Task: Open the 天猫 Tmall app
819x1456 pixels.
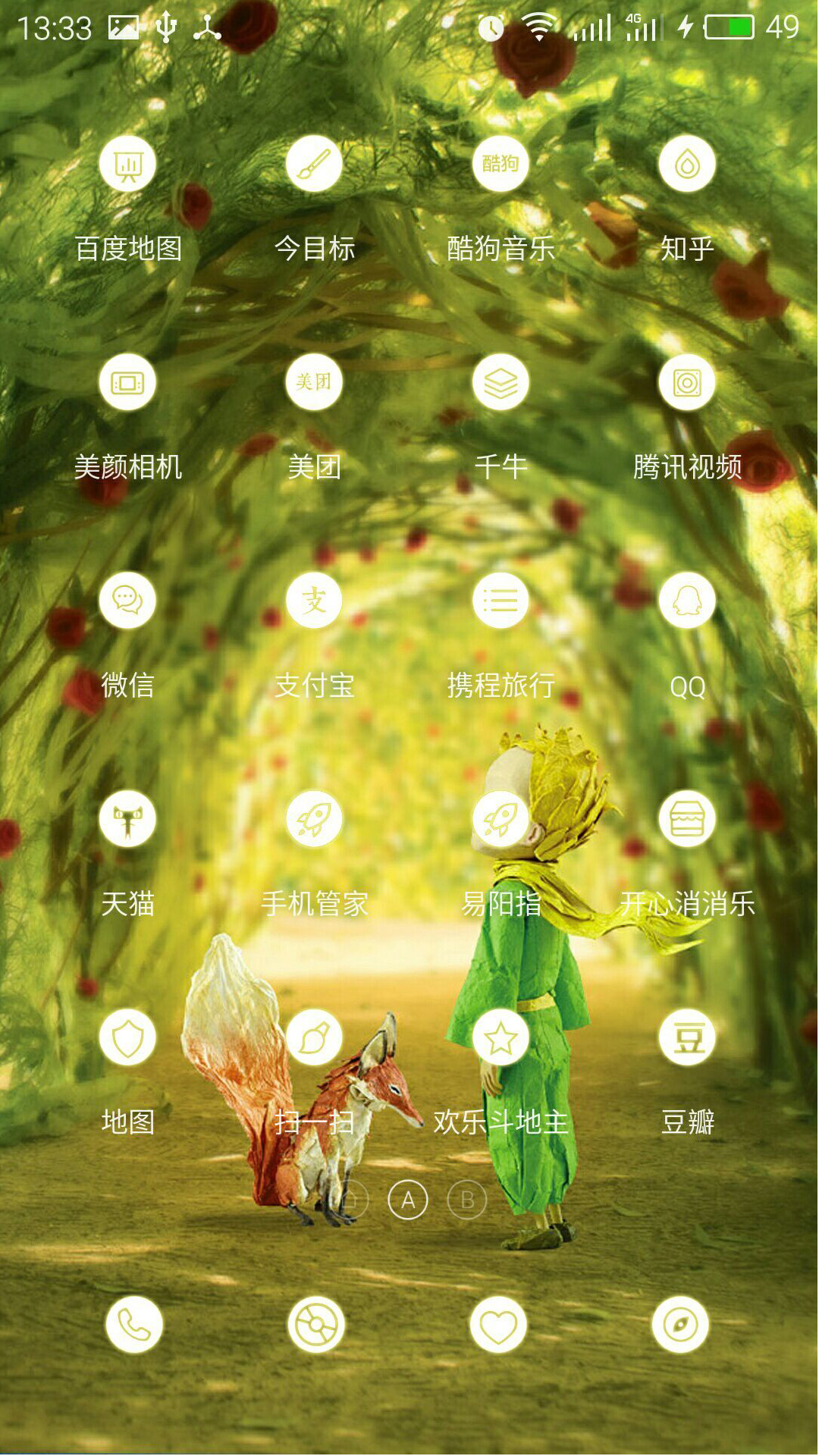Action: [x=127, y=819]
